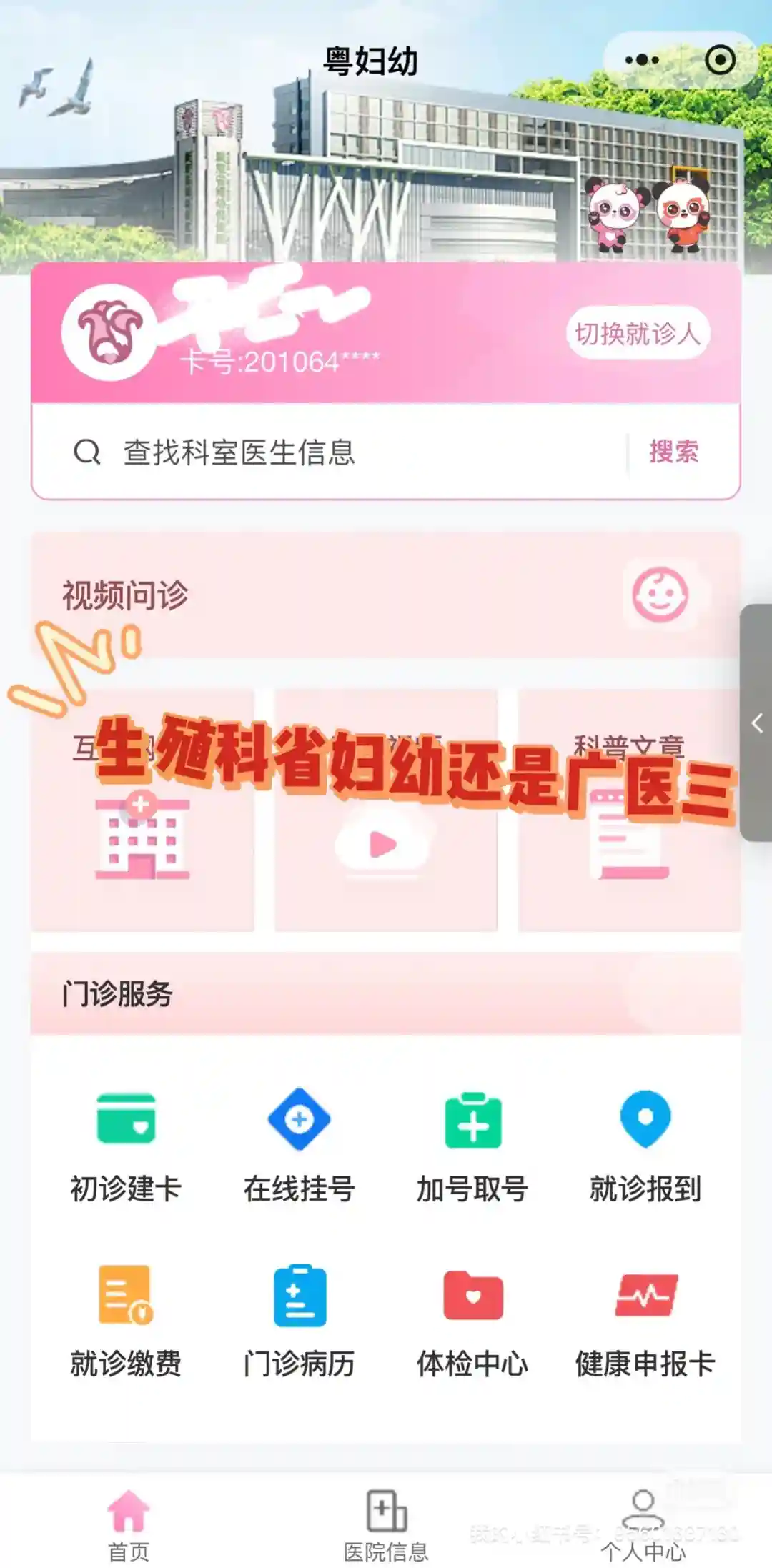
Task: Tap 切换就诊人 to switch patient
Action: point(638,333)
